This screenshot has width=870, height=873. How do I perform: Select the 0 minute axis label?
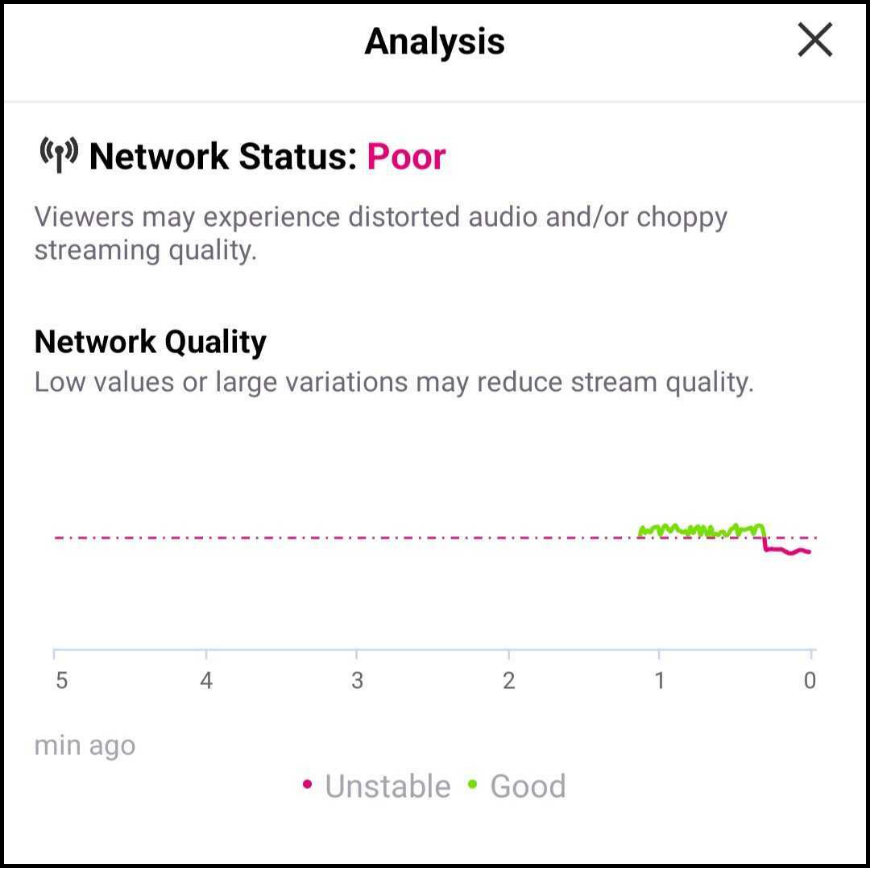[x=810, y=678]
